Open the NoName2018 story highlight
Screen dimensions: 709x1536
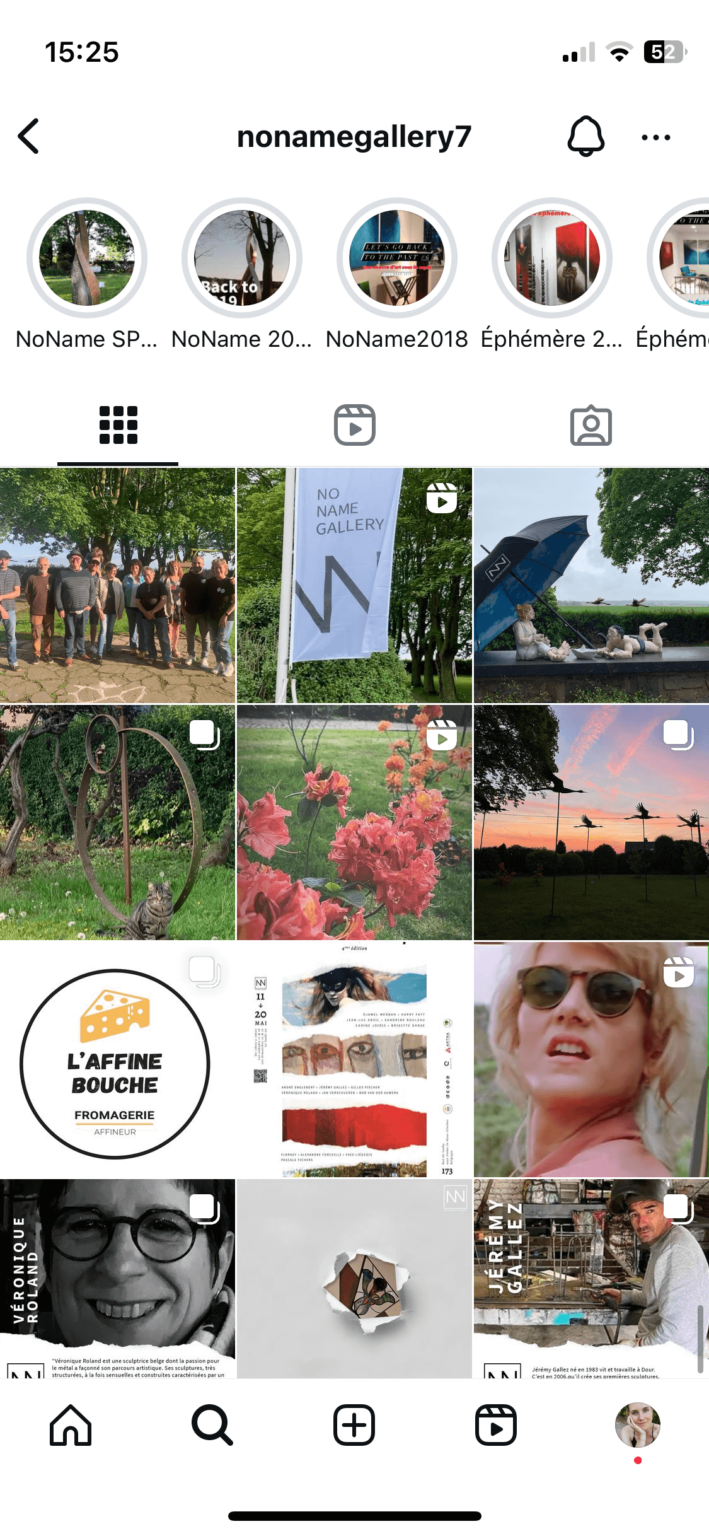[397, 258]
